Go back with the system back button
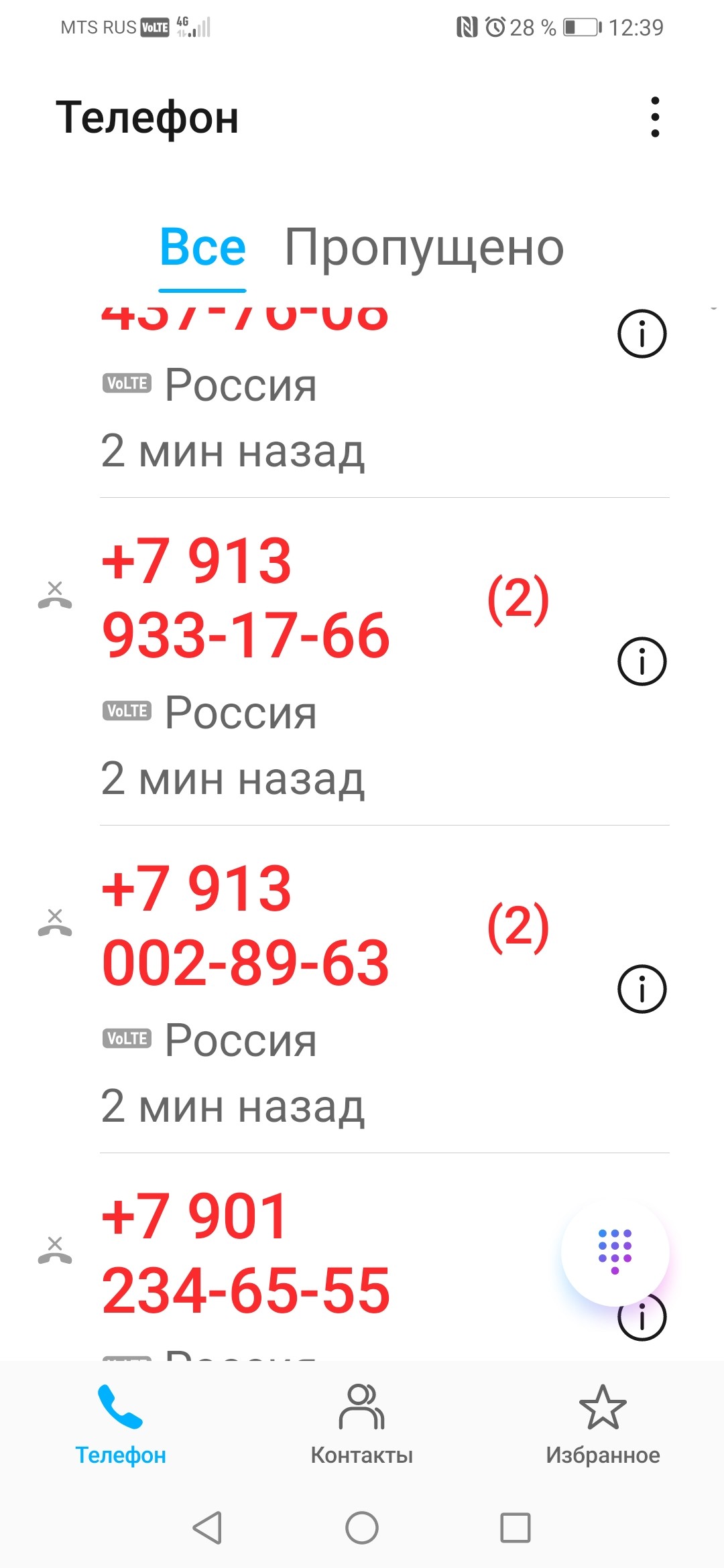 tap(207, 1528)
